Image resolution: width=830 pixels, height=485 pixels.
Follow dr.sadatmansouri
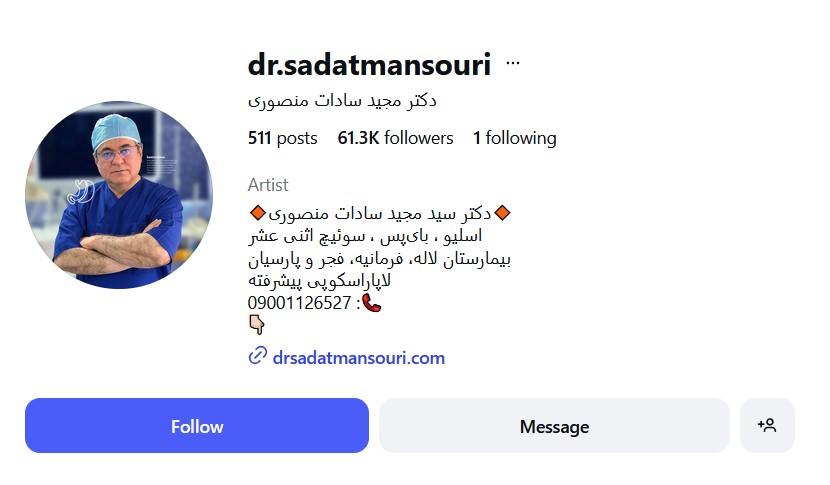point(197,426)
